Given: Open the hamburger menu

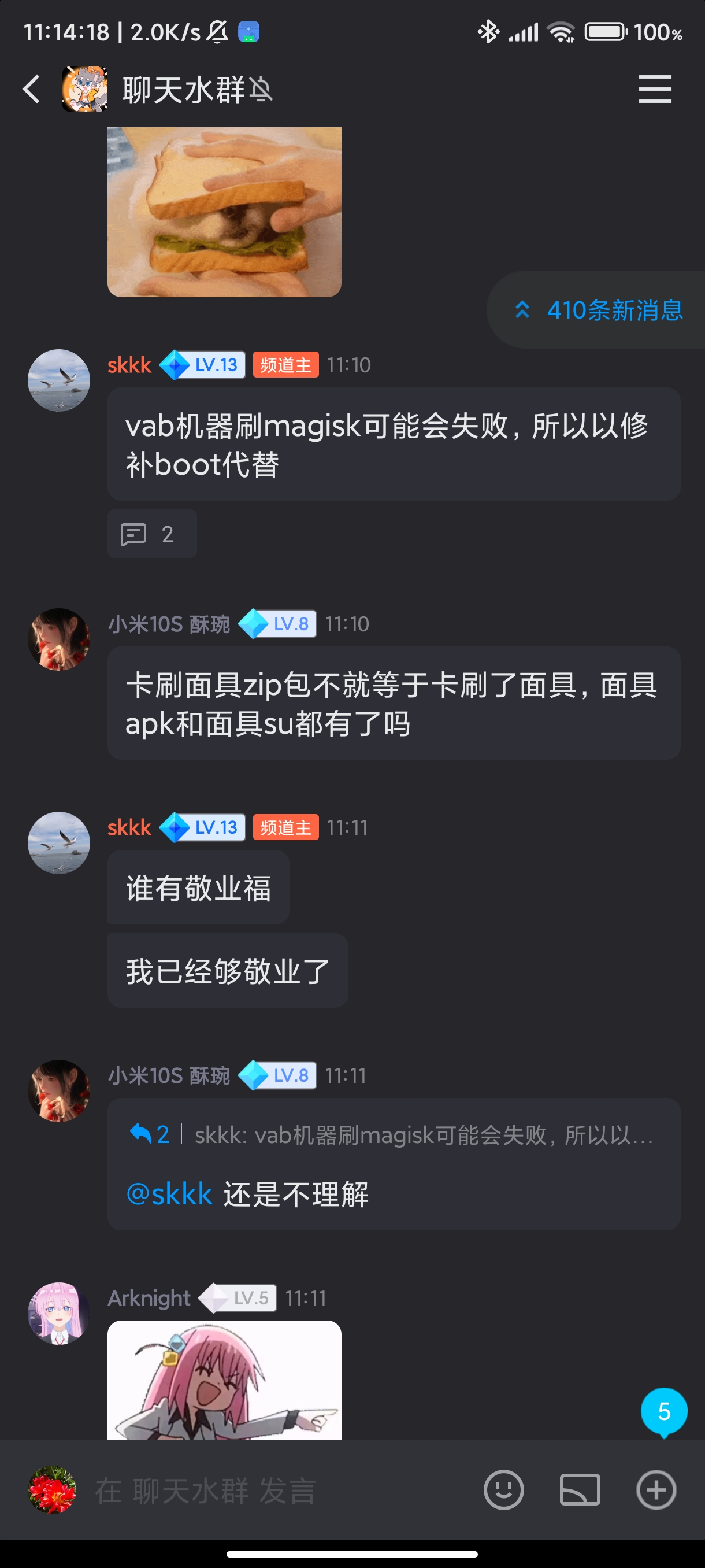Looking at the screenshot, I should pos(655,90).
